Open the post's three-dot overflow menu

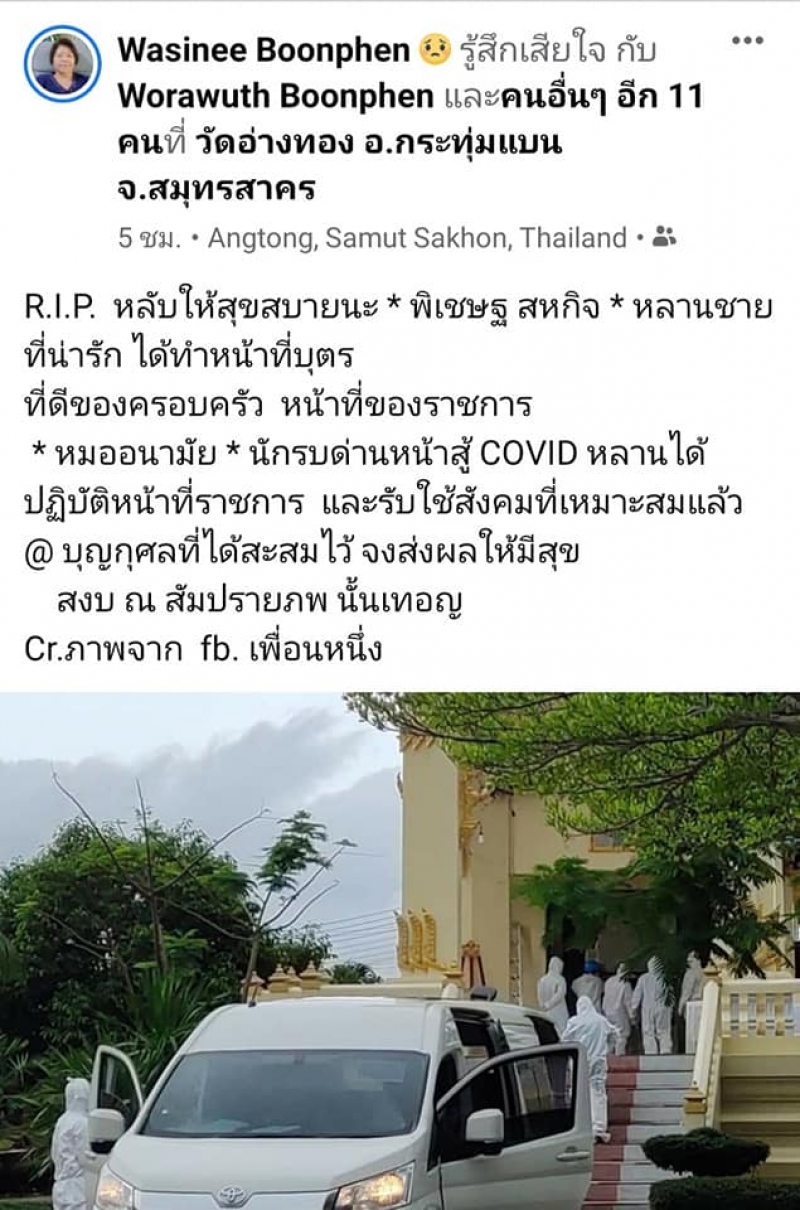click(747, 41)
